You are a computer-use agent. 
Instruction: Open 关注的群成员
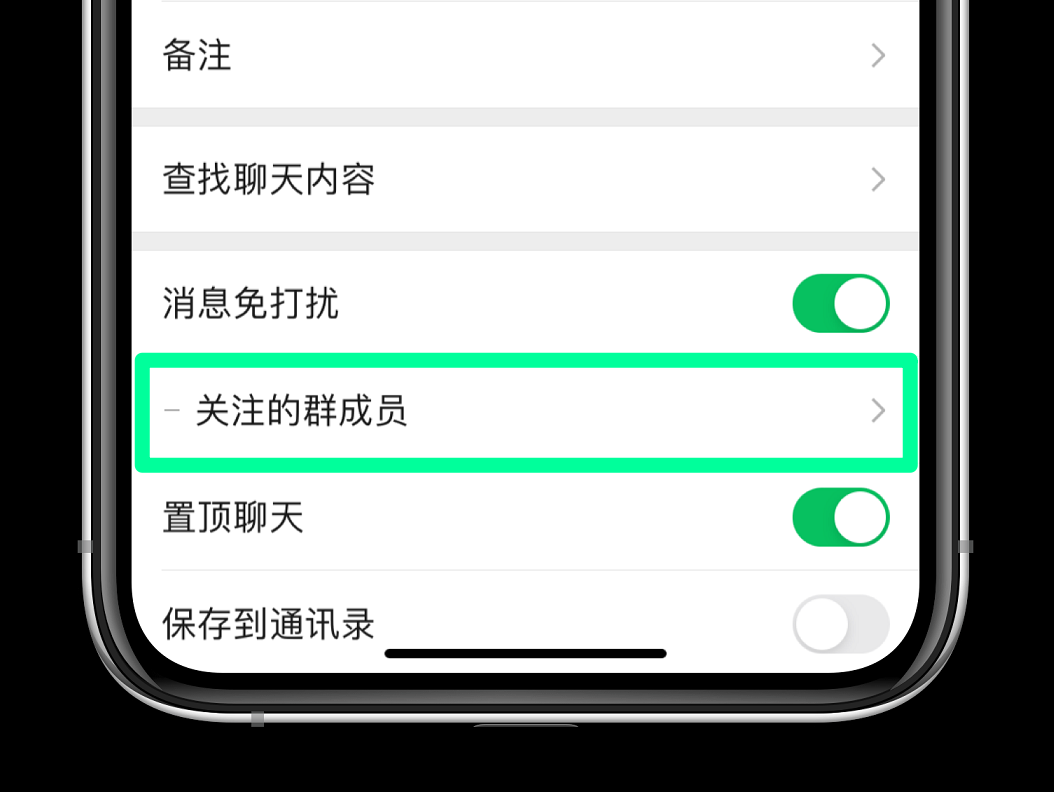524,411
